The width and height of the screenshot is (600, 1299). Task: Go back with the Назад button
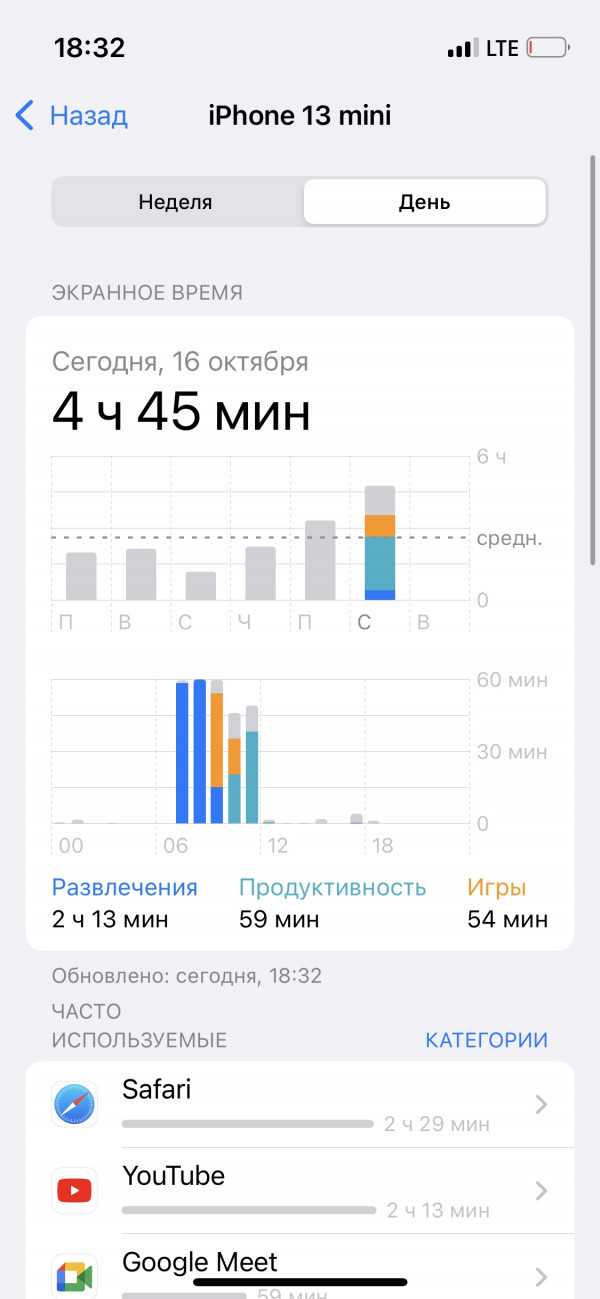(x=71, y=116)
